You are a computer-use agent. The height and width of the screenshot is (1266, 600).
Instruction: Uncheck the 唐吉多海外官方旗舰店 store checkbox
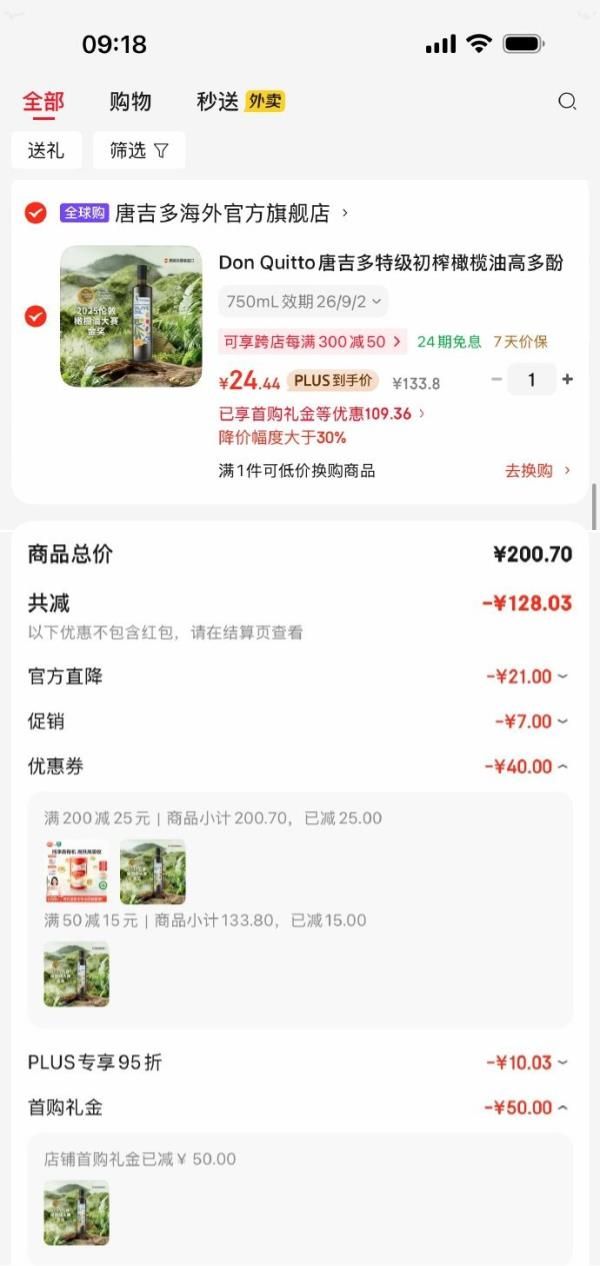[x=35, y=213]
